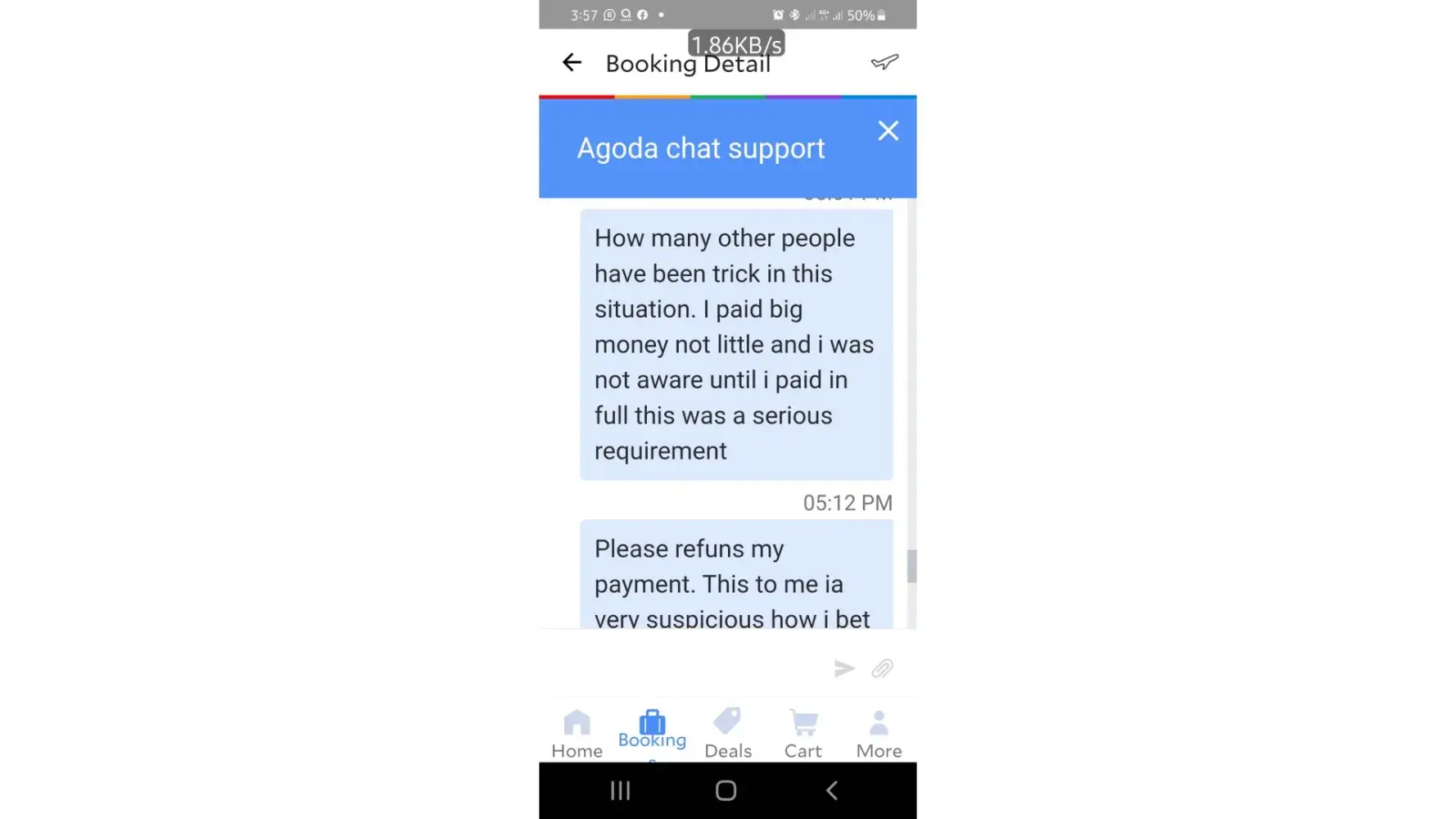
Task: Open recent apps from the navigation bar
Action: coord(620,790)
